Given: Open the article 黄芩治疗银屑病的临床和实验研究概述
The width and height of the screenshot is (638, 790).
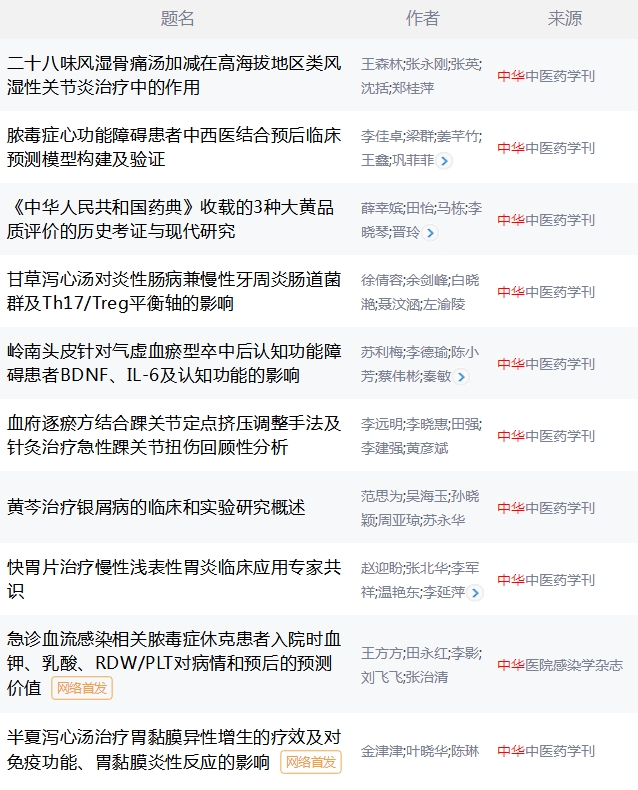Looking at the screenshot, I should point(156,507).
